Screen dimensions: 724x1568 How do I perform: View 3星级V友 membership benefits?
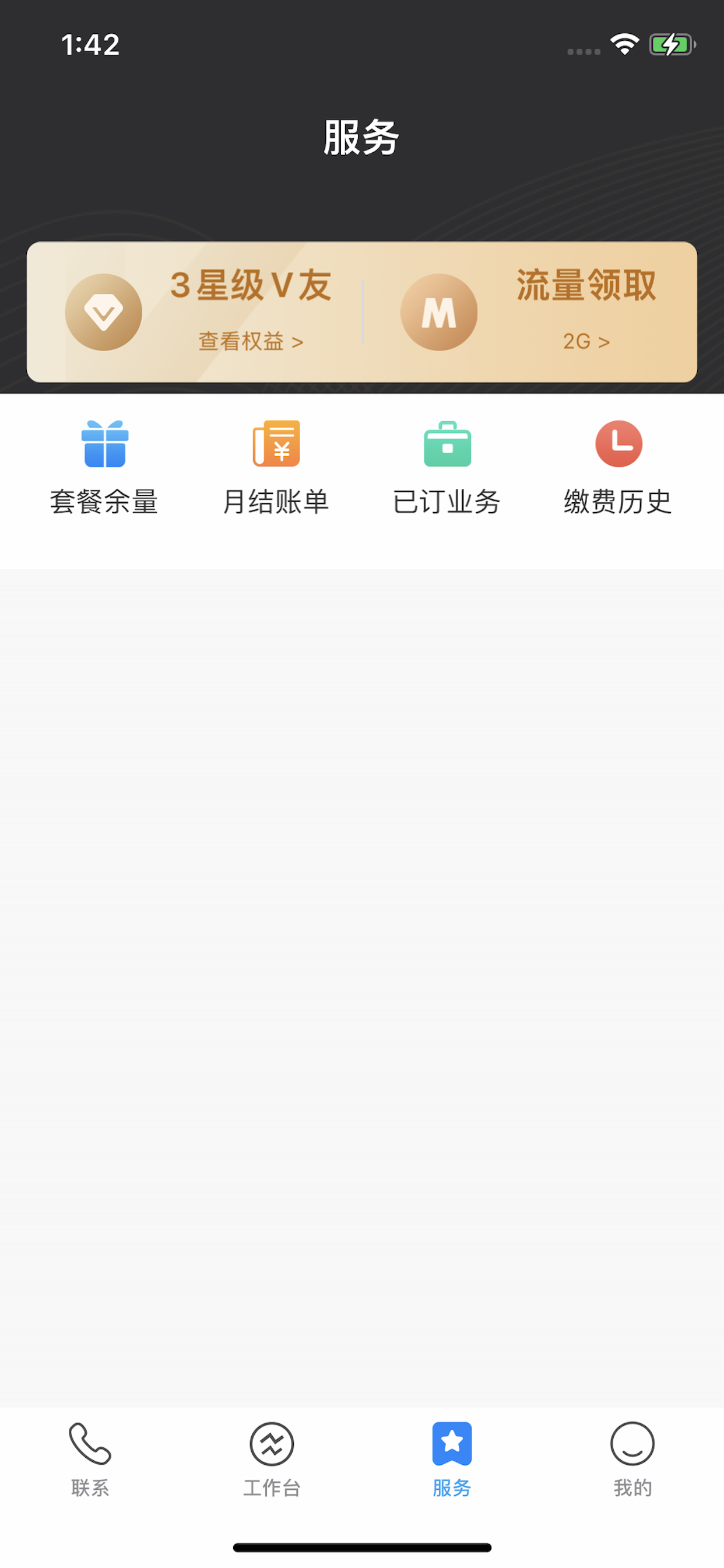pos(251,341)
